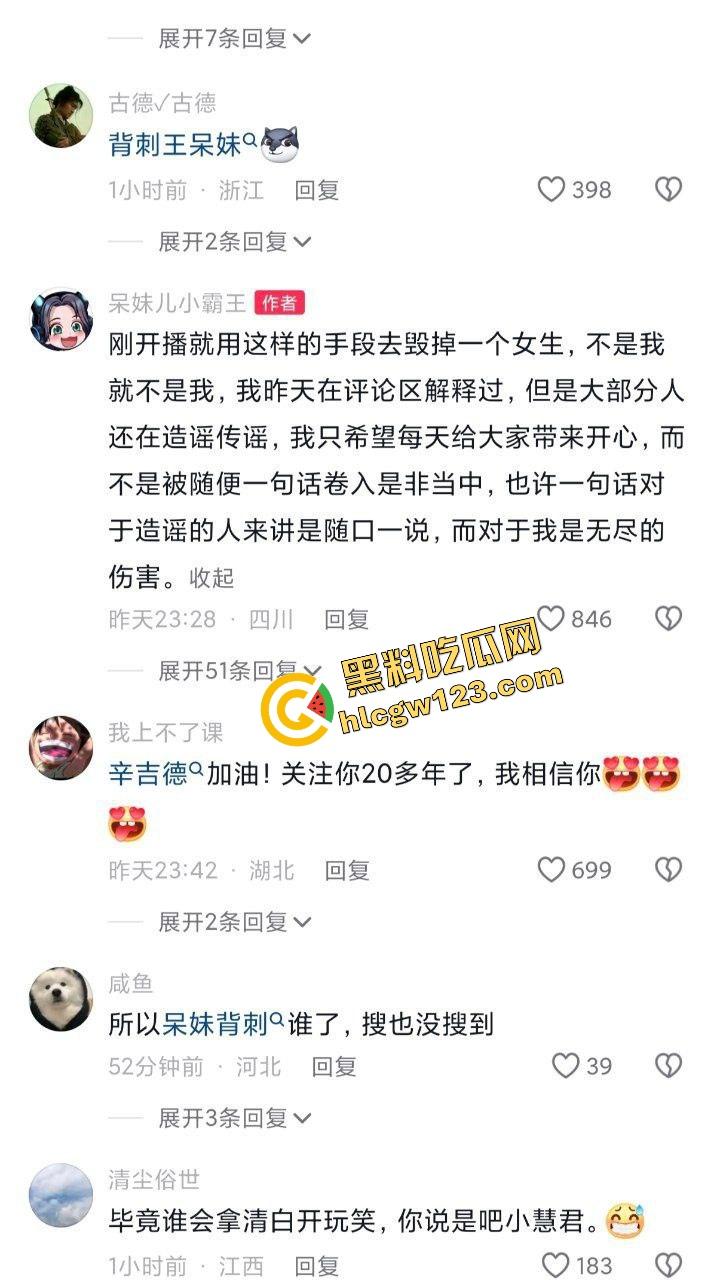Image resolution: width=717 pixels, height=1280 pixels.
Task: Expand the 2 replies under 古德's comment
Action: [234, 241]
